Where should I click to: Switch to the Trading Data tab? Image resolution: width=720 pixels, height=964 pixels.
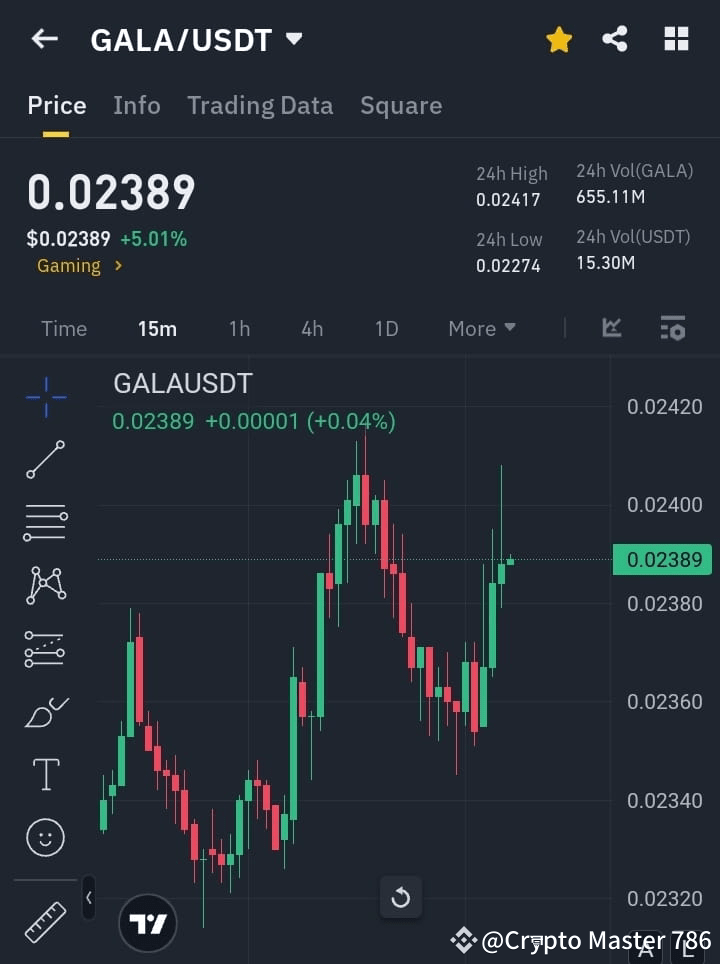click(x=260, y=105)
